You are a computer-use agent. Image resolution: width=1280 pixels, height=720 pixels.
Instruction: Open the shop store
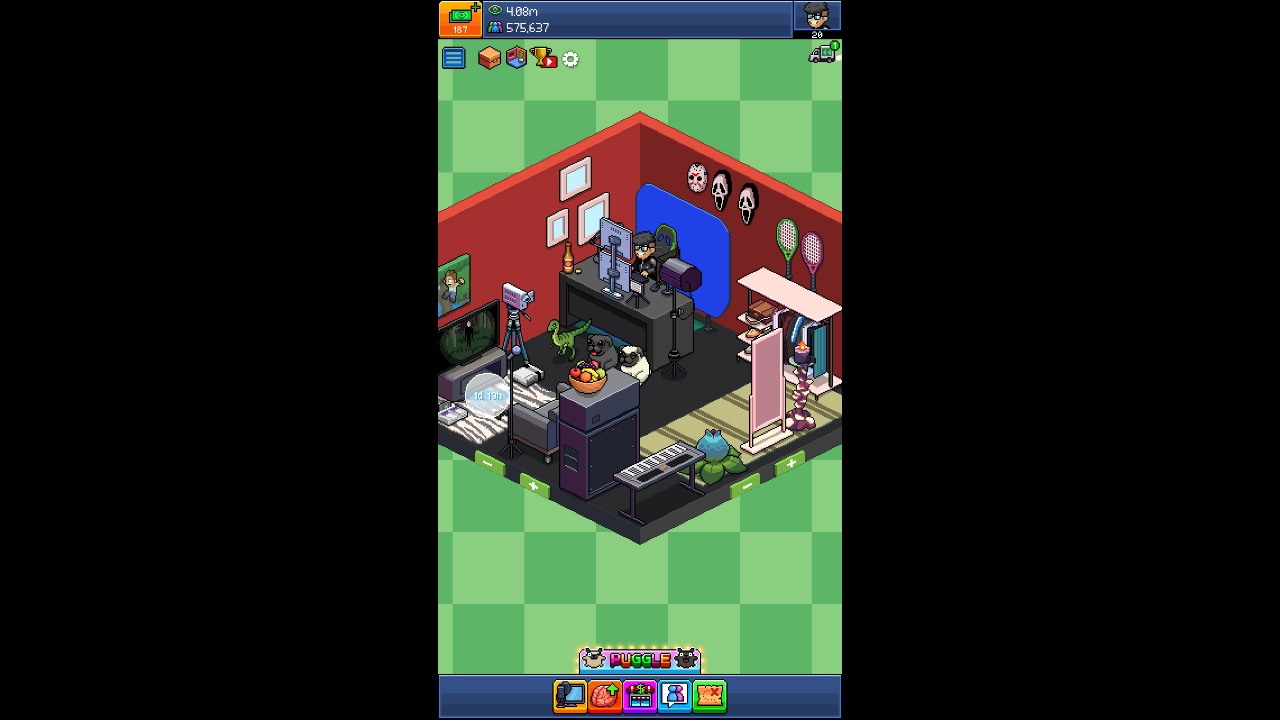640,695
